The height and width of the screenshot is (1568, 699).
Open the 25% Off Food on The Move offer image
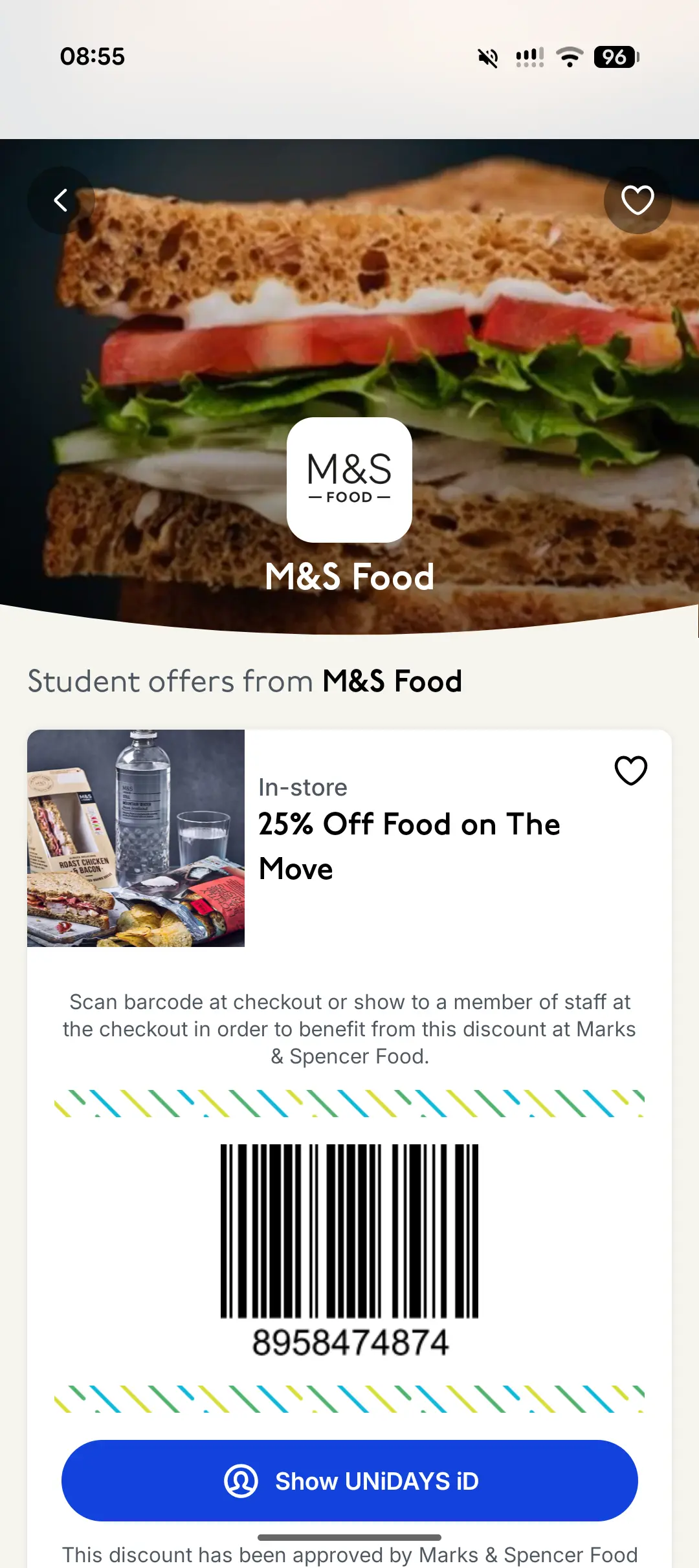click(x=136, y=838)
